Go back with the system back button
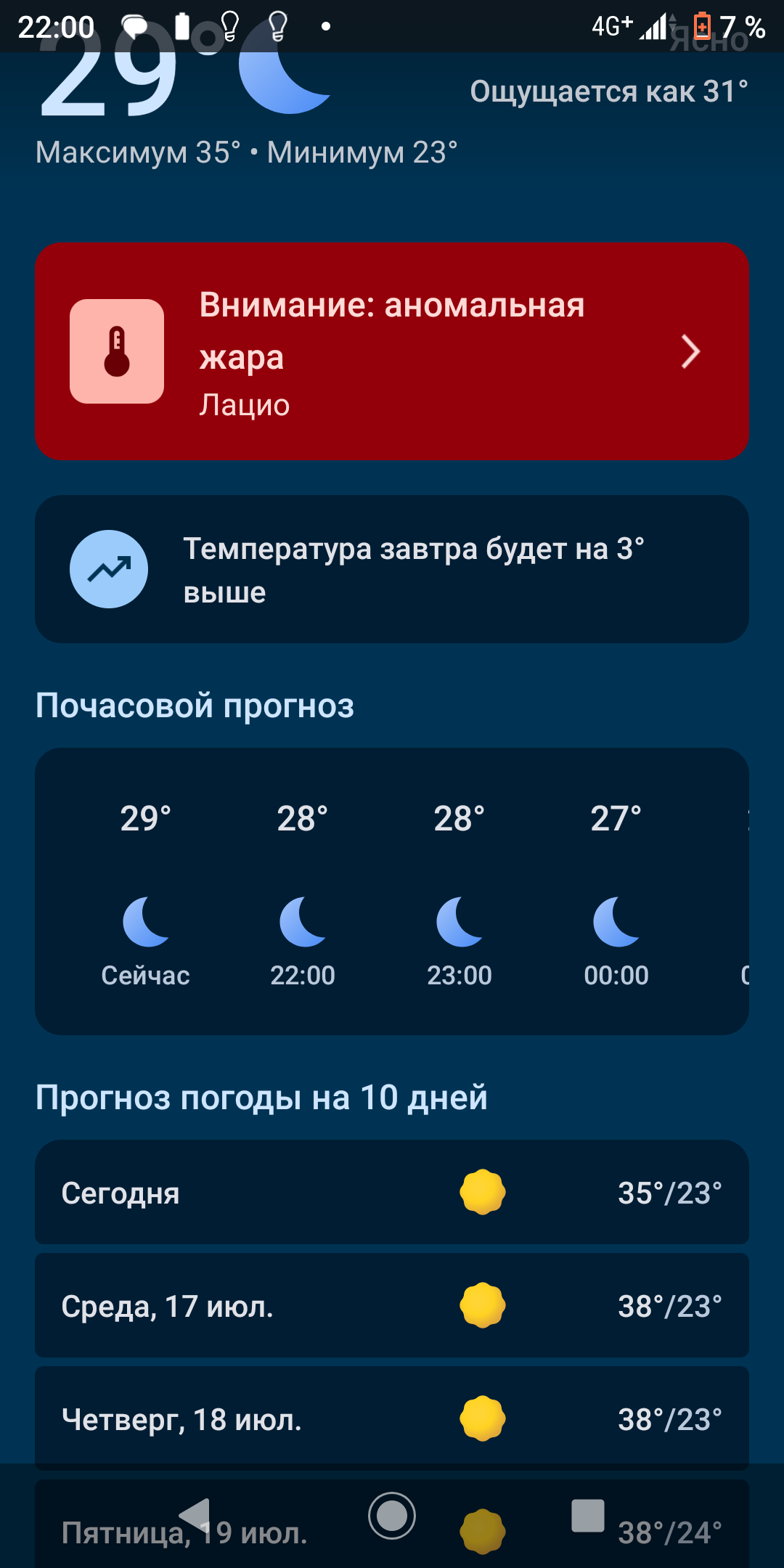784x1568 pixels. [195, 1516]
